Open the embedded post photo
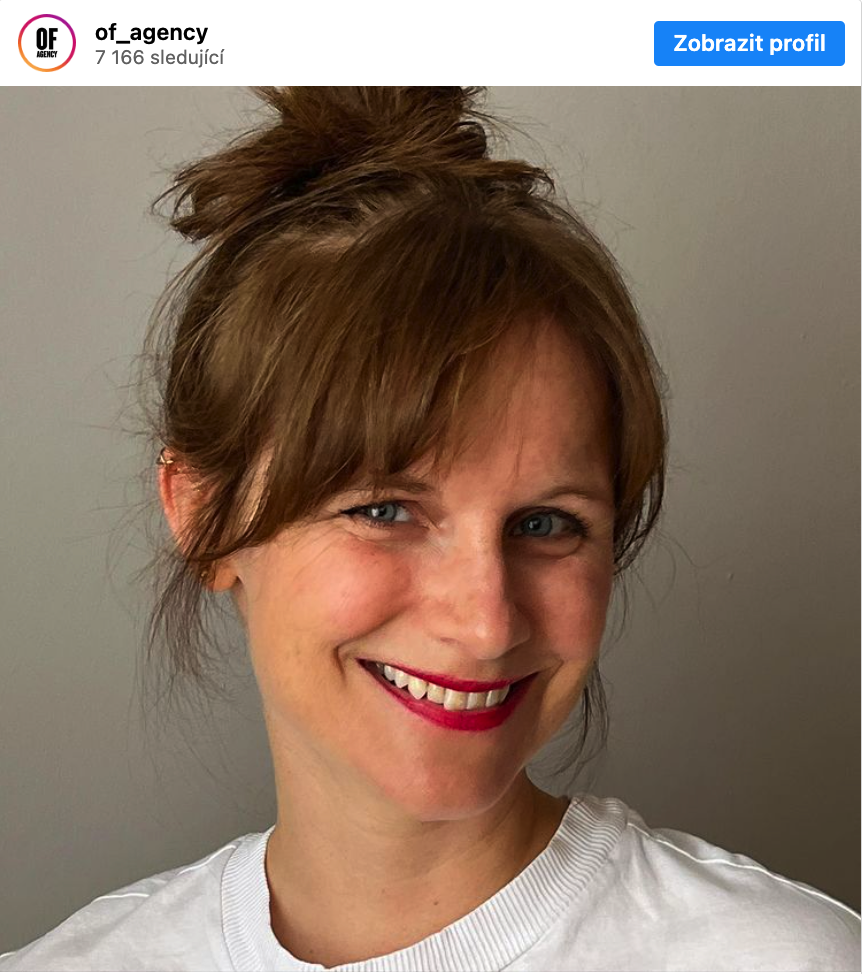The height and width of the screenshot is (974, 864). coord(431,528)
